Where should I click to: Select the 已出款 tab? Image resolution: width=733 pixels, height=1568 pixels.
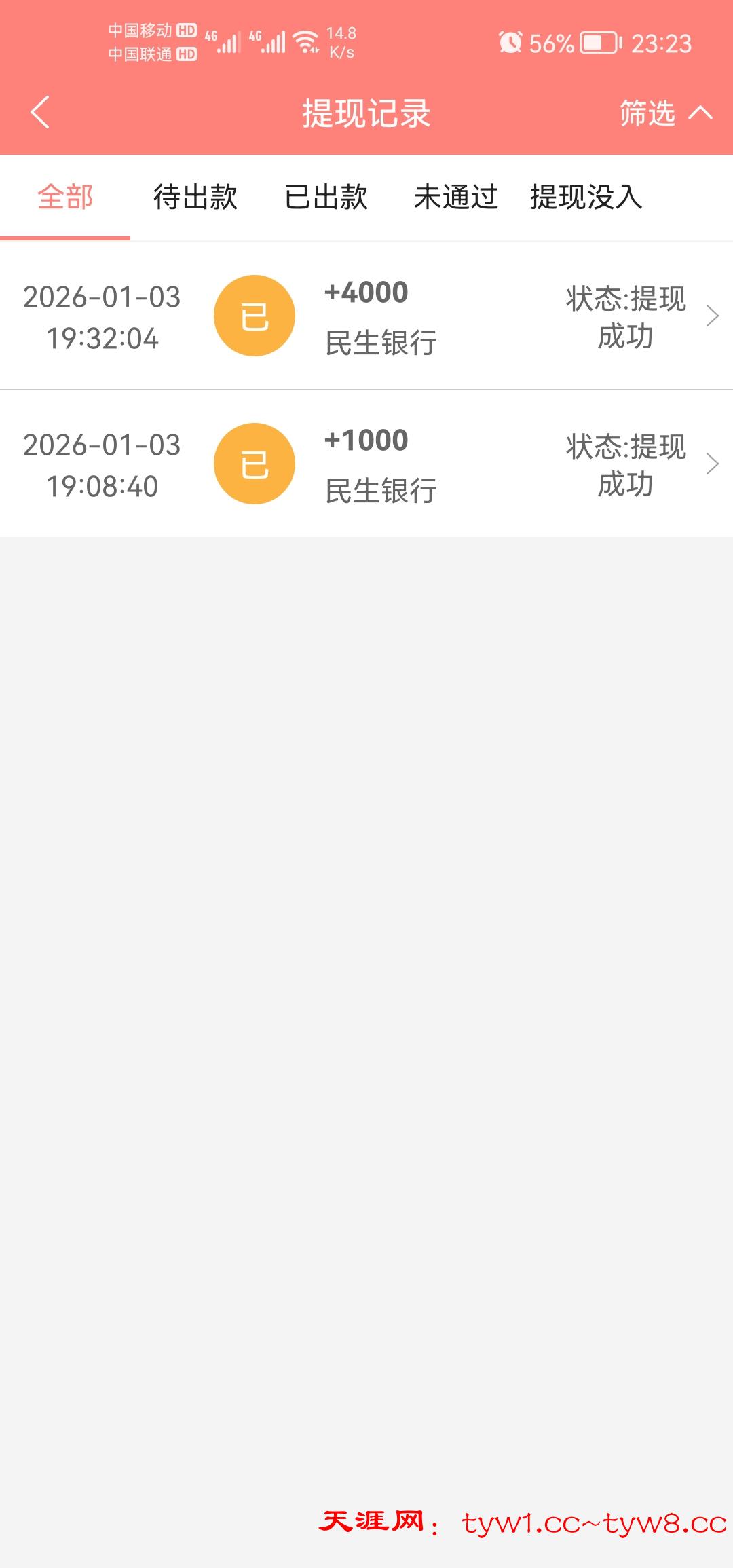[x=326, y=198]
